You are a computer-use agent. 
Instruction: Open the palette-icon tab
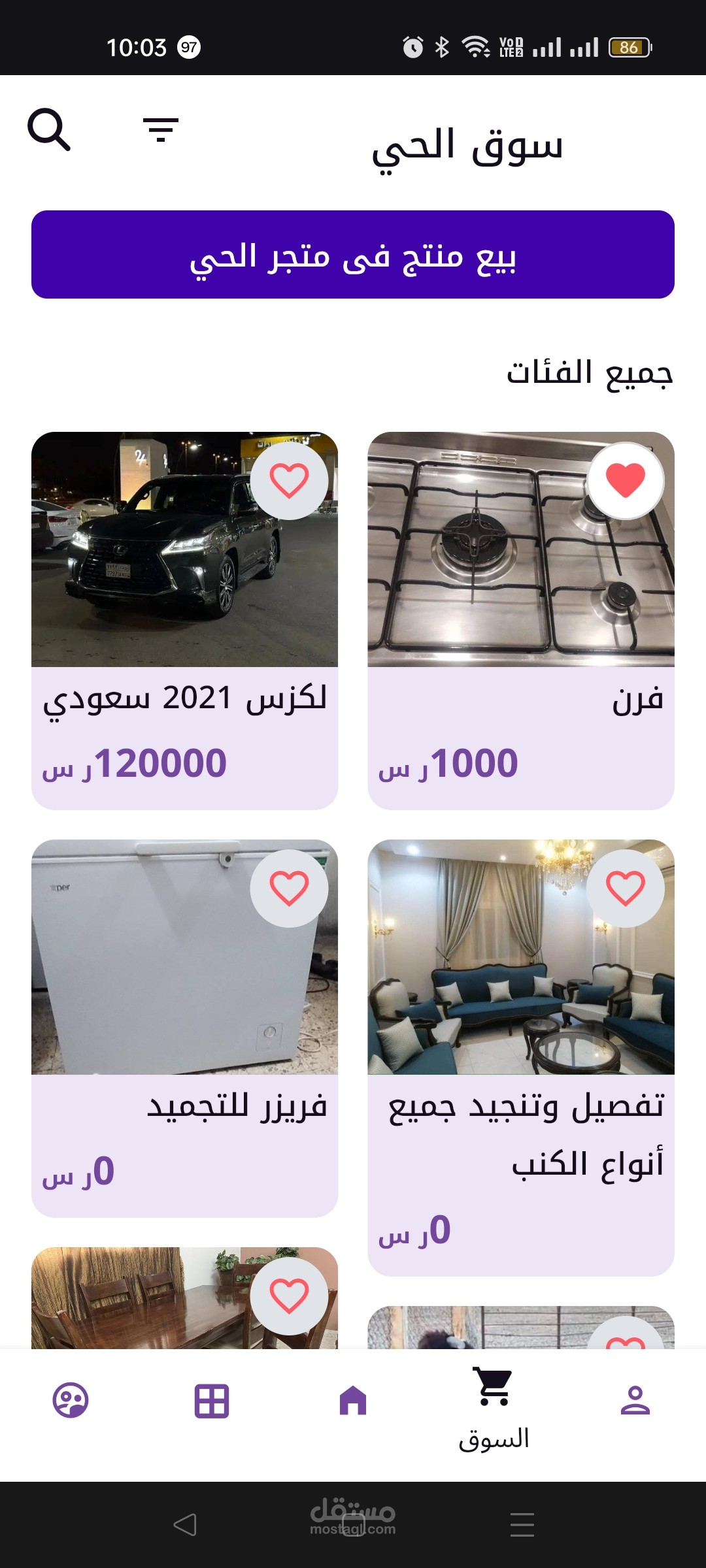coord(71,1401)
